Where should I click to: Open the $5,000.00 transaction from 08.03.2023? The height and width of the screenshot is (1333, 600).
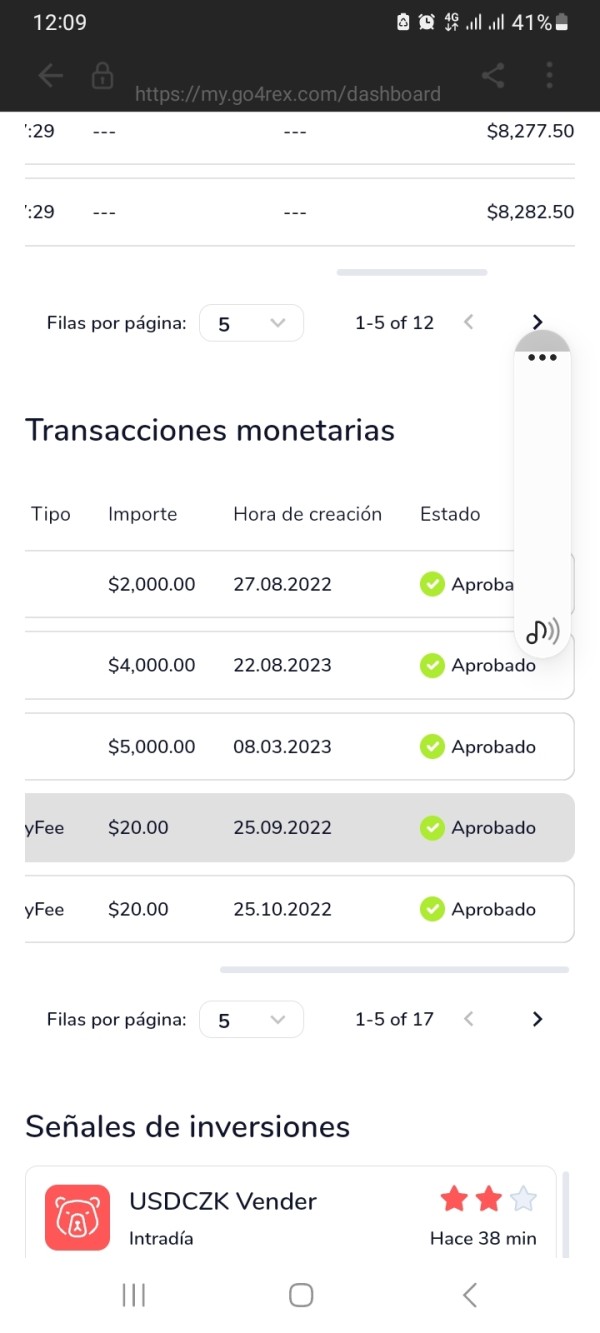click(x=299, y=746)
